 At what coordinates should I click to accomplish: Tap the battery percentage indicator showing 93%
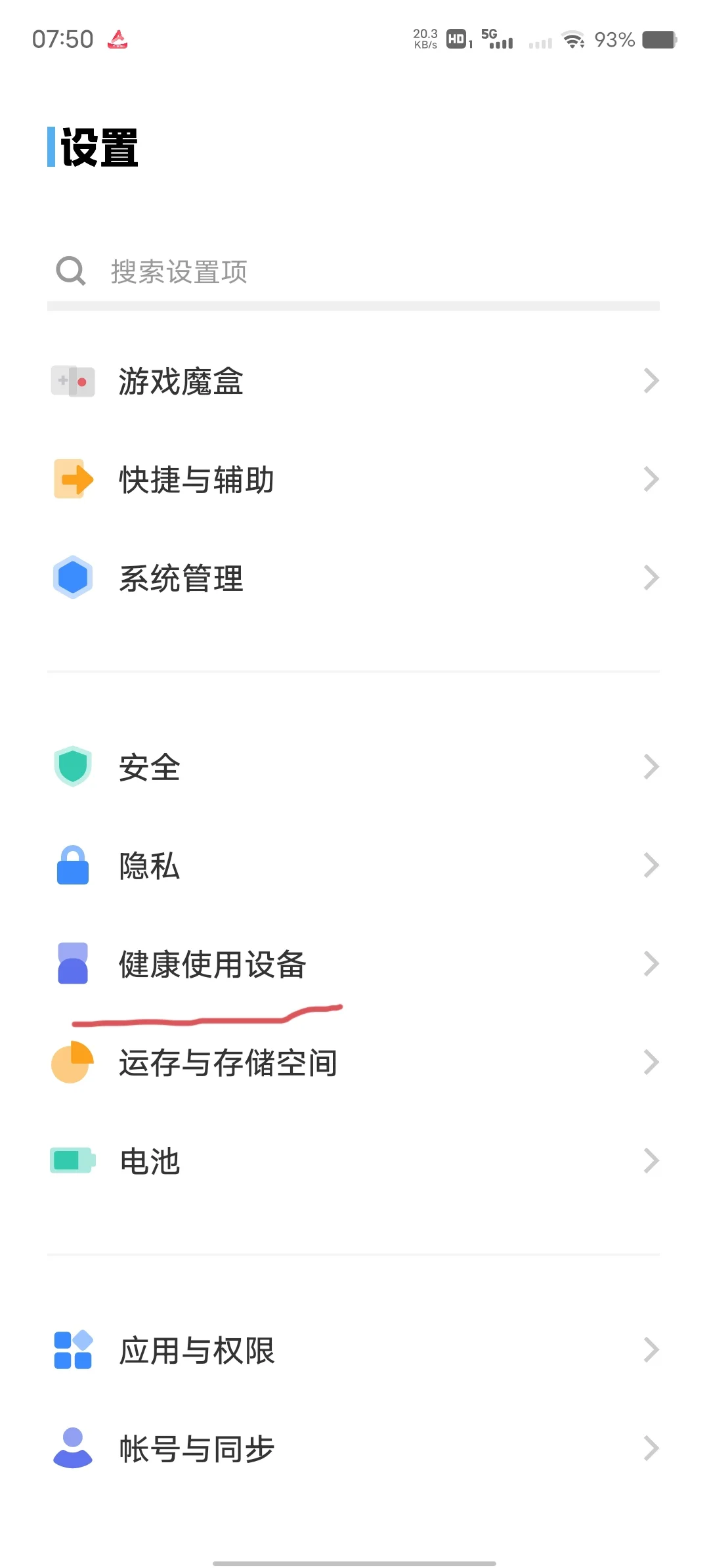click(x=614, y=40)
